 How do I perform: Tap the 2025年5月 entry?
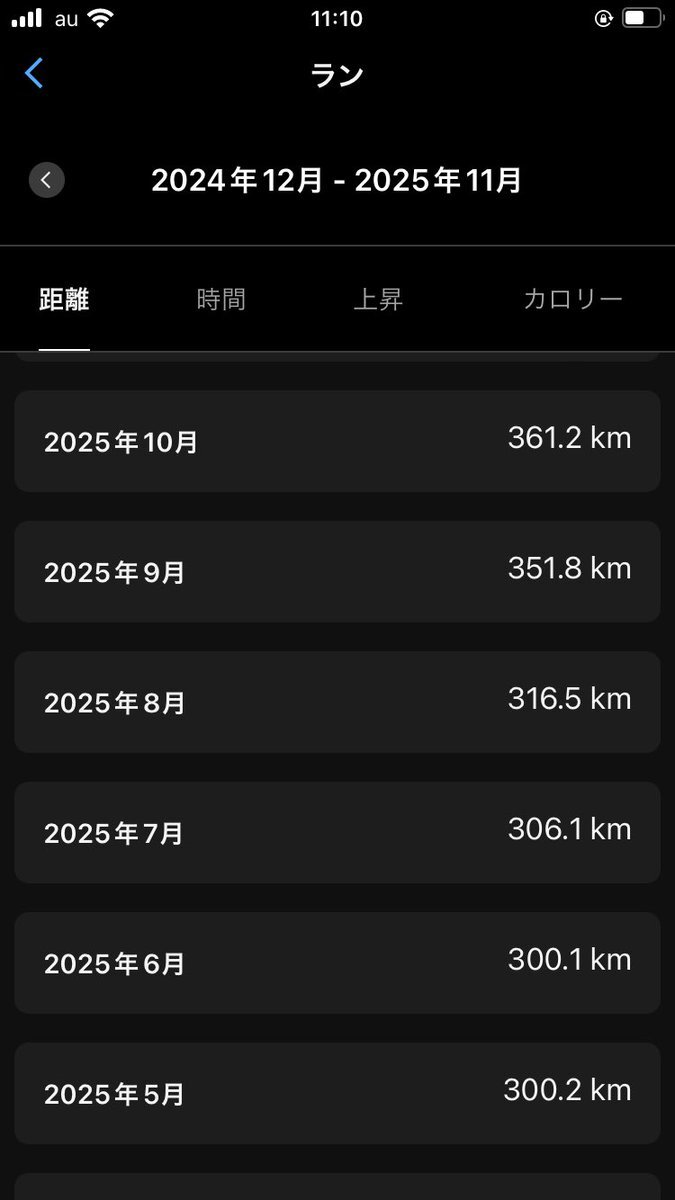click(x=337, y=1093)
